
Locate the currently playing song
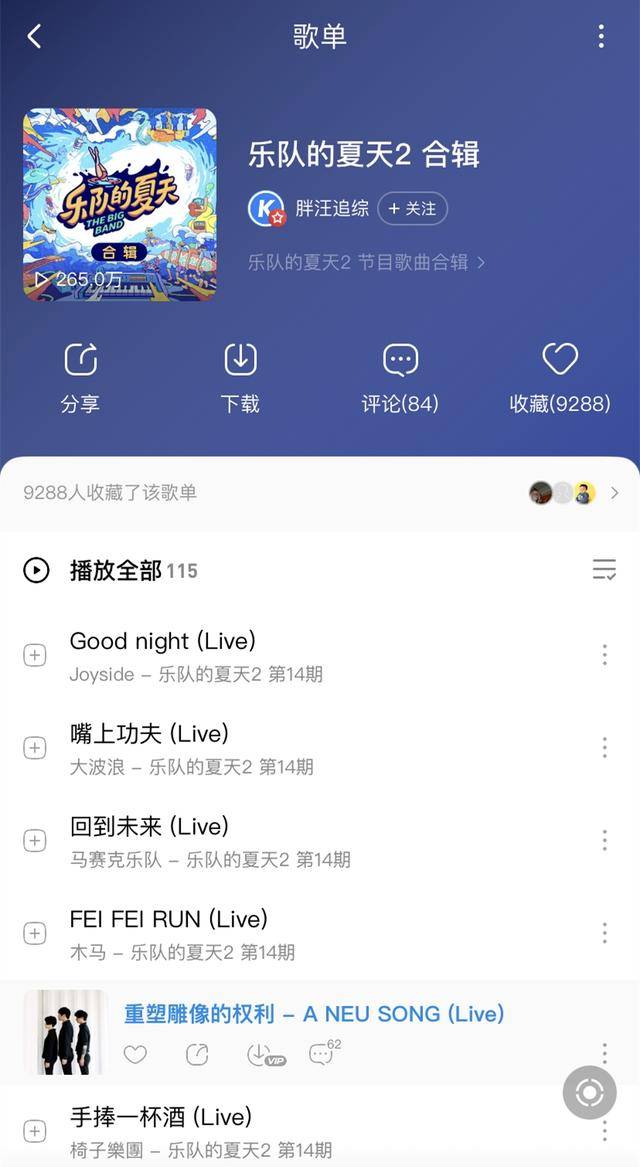pos(589,1093)
